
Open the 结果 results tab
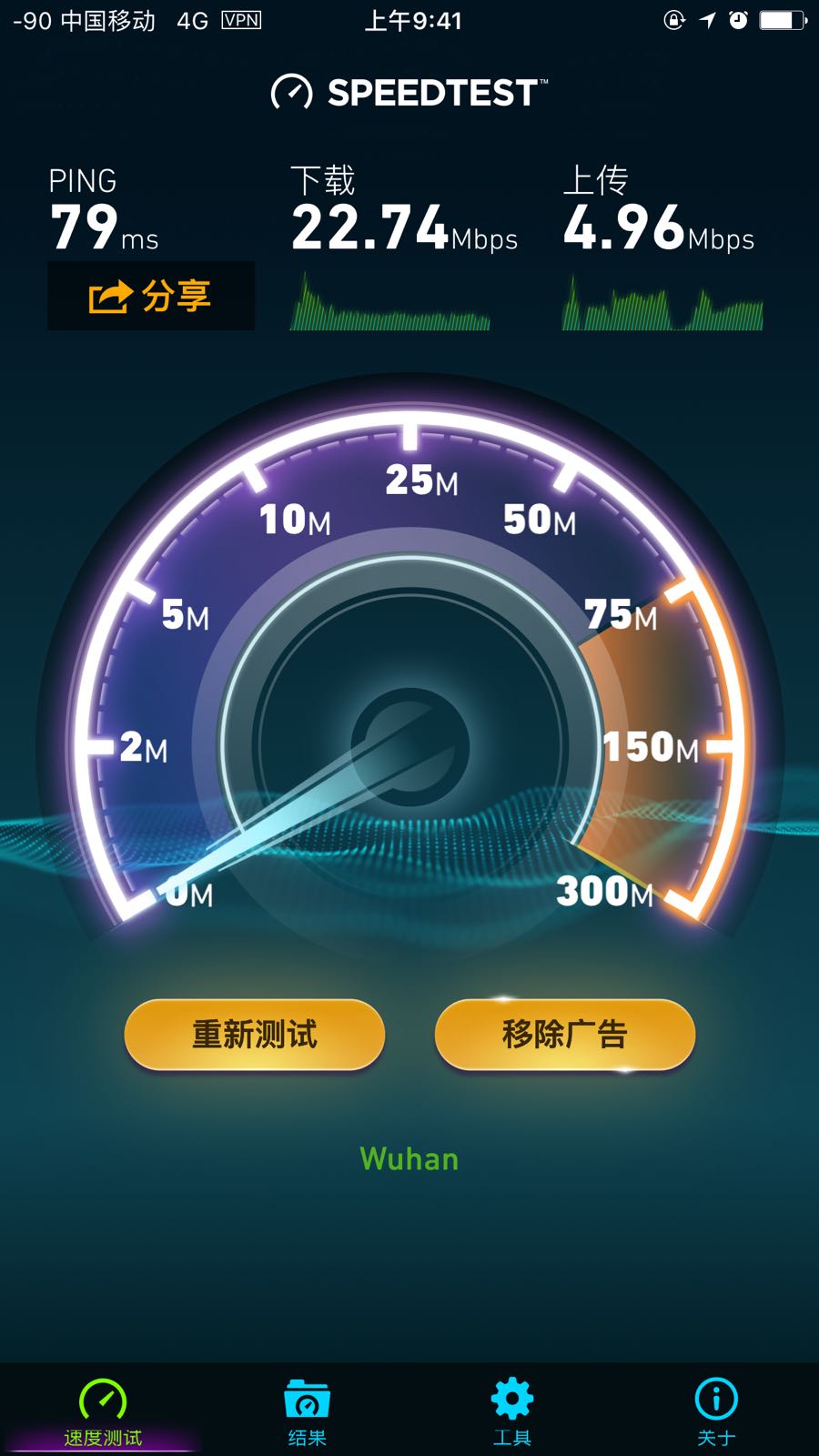307,1412
